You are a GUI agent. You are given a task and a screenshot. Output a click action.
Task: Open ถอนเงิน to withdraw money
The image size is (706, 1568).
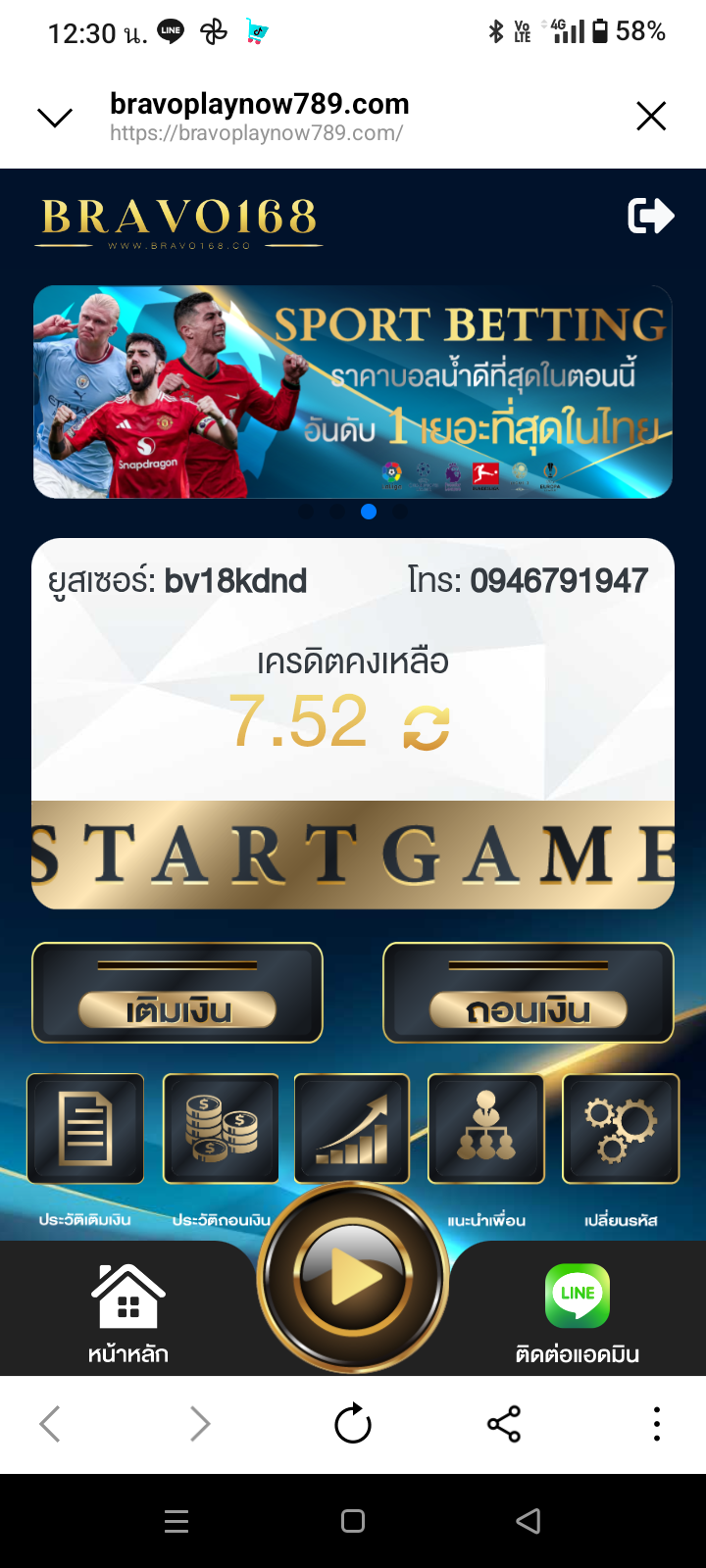(528, 993)
